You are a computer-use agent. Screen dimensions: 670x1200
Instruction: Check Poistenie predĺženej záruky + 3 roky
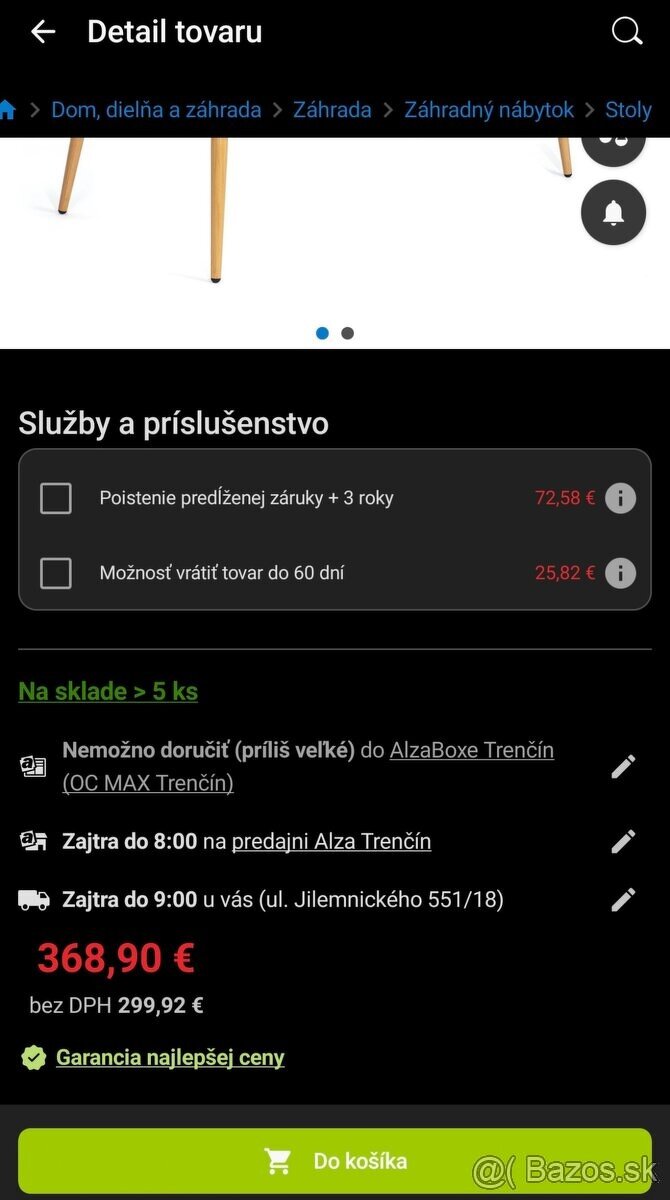[x=56, y=498]
